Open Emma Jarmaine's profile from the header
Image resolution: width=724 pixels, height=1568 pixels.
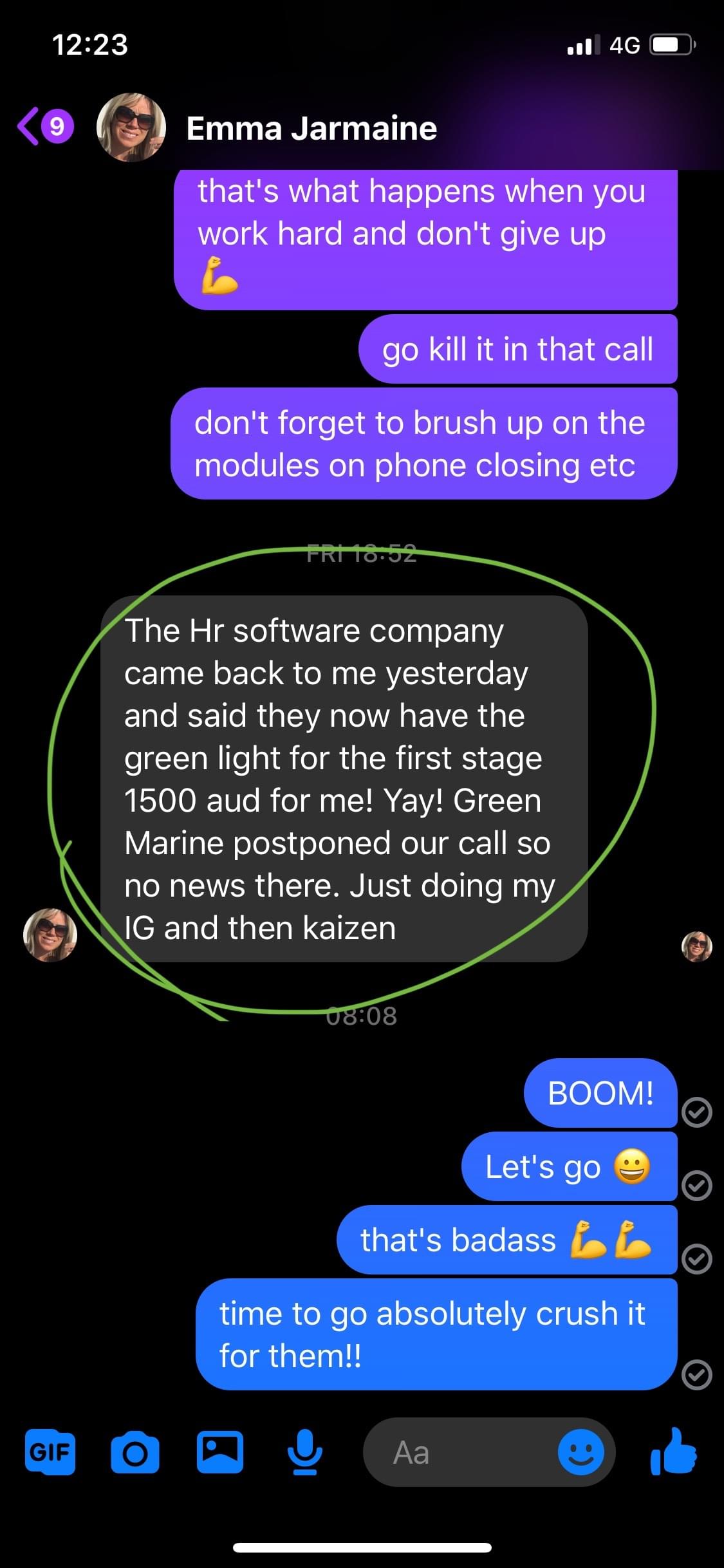point(311,128)
